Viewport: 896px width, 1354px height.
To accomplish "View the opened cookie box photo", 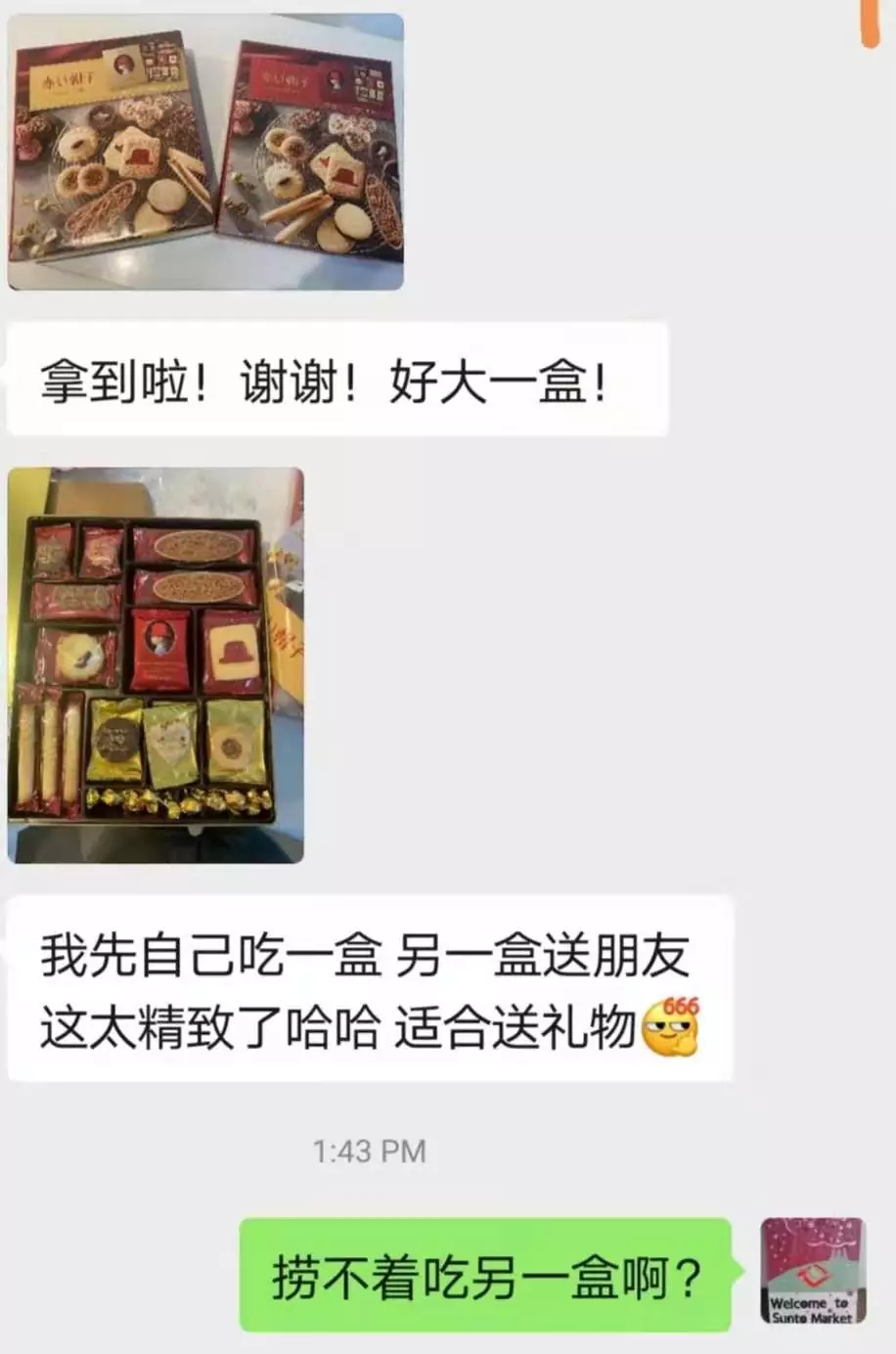I will pos(157,665).
